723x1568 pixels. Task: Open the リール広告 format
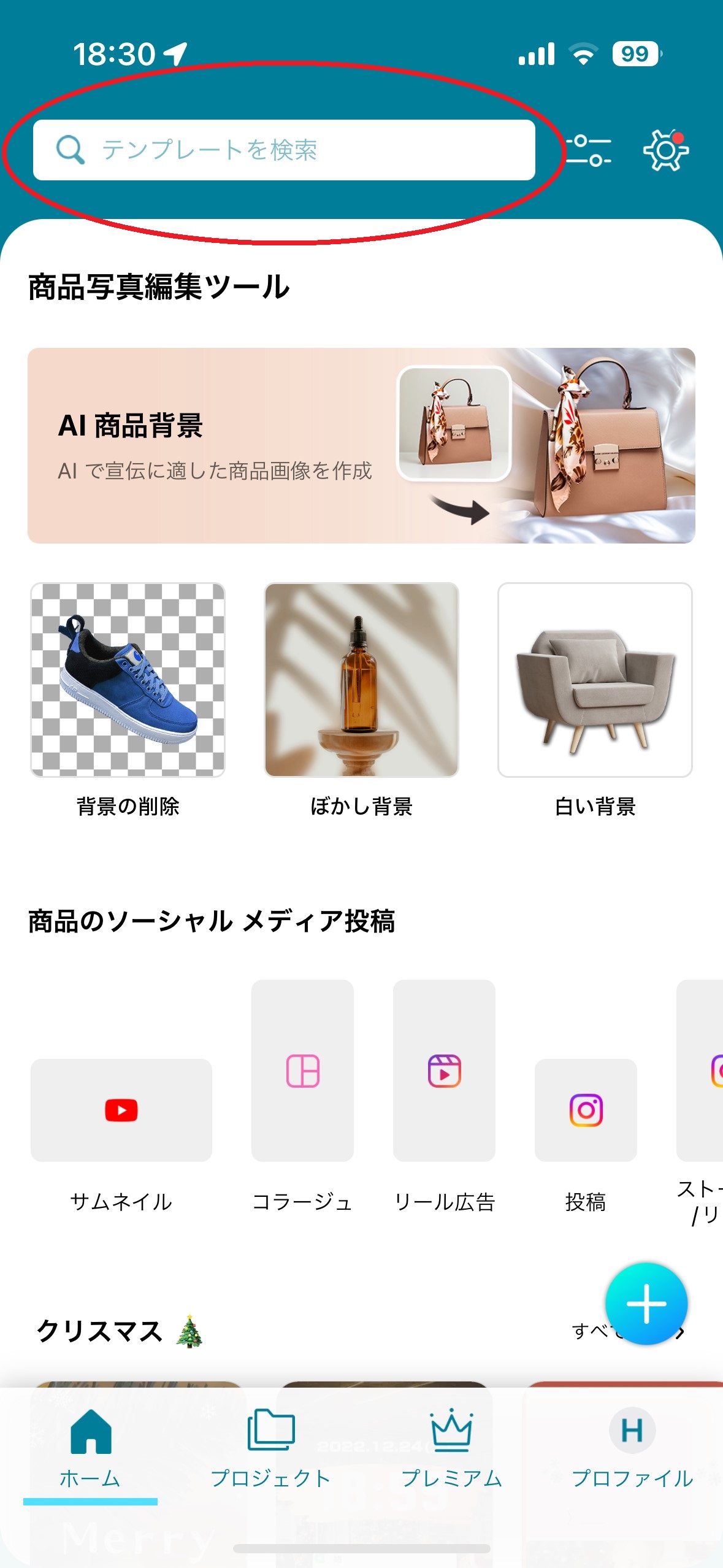(444, 1070)
